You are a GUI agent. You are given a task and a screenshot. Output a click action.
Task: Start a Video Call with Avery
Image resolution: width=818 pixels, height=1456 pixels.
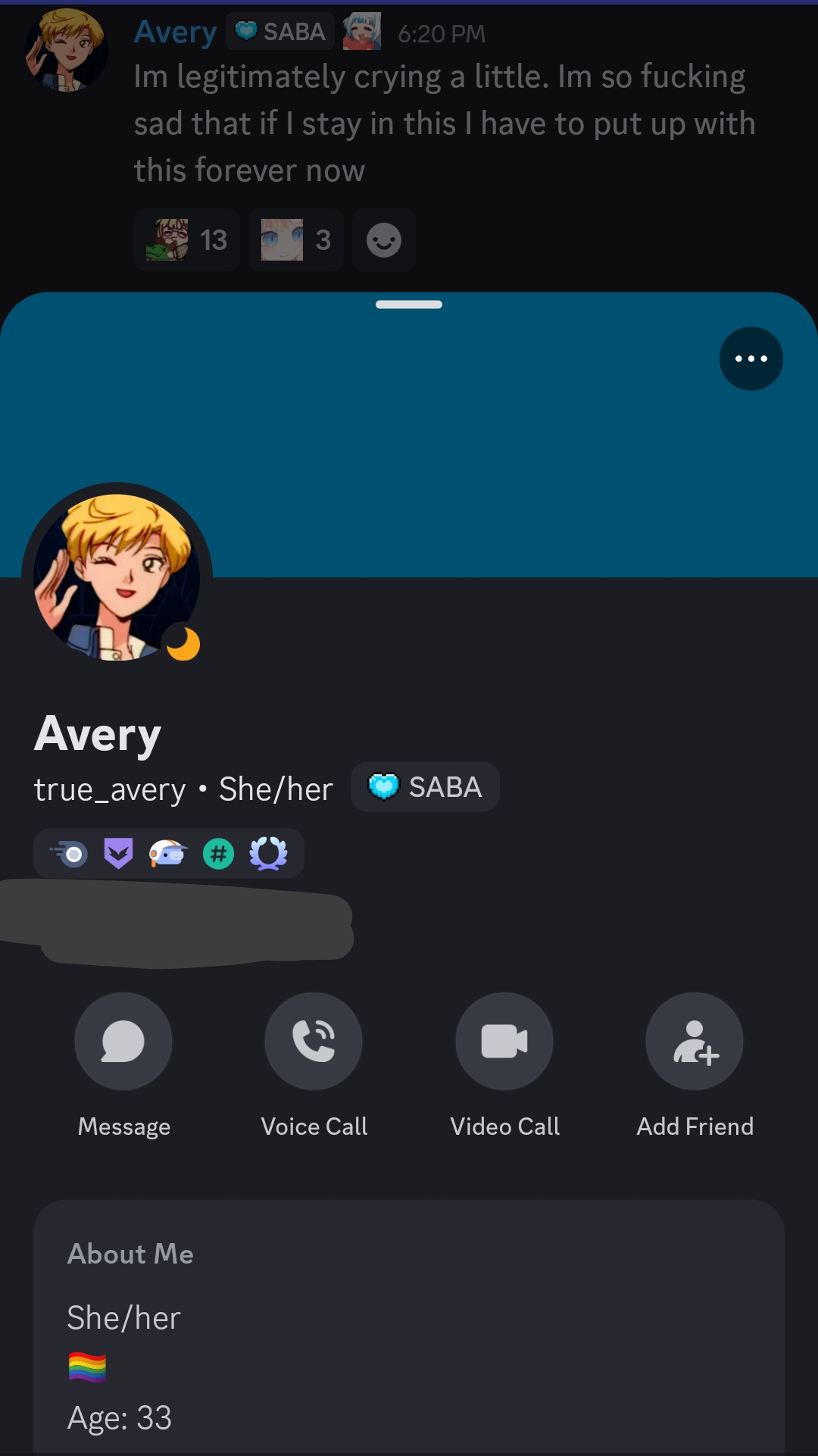click(x=504, y=1041)
